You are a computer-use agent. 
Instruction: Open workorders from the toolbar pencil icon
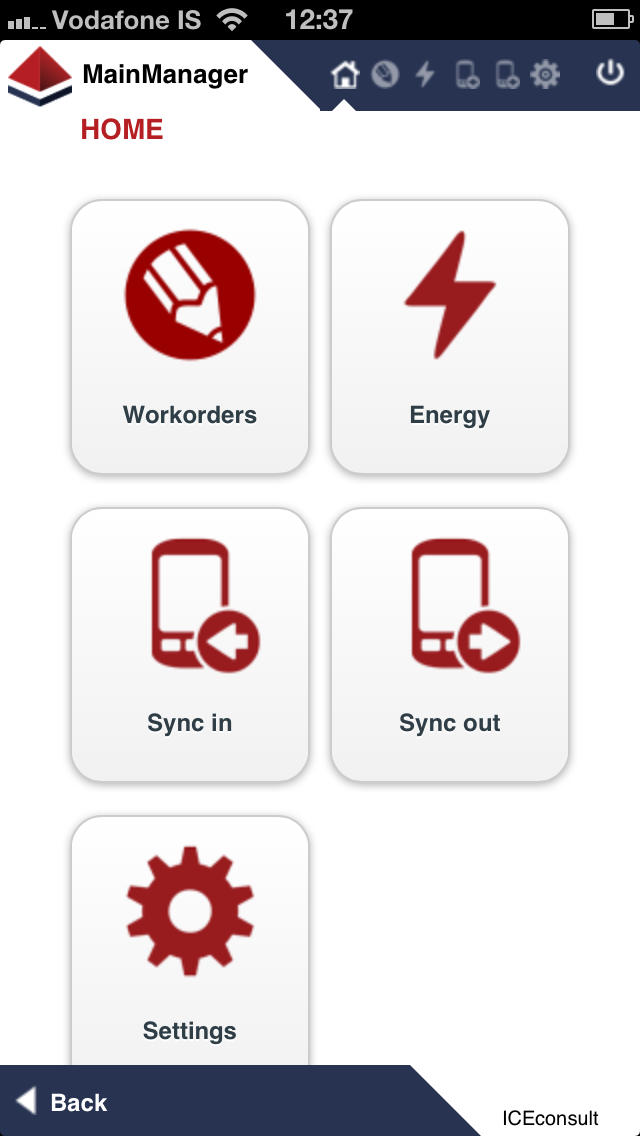tap(385, 75)
